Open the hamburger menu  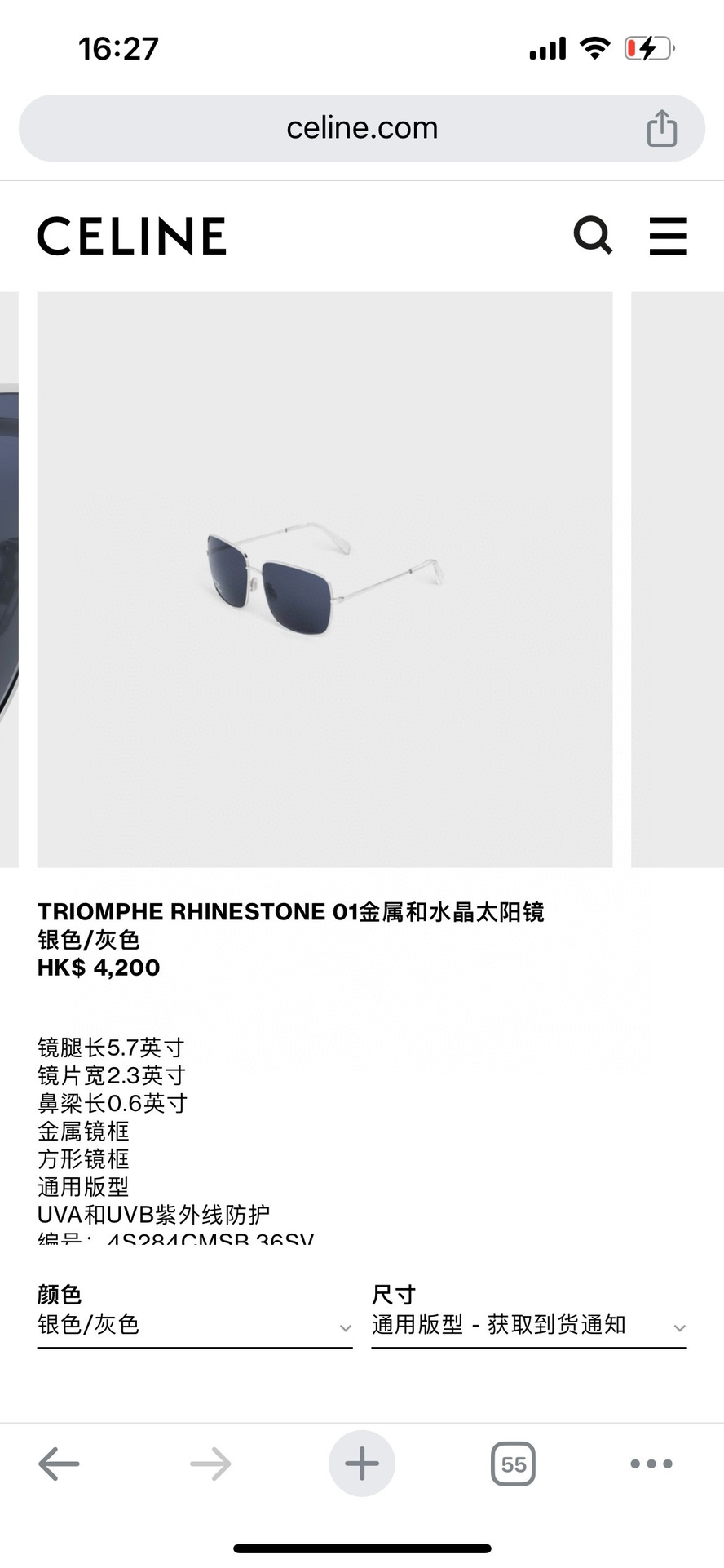click(x=668, y=236)
